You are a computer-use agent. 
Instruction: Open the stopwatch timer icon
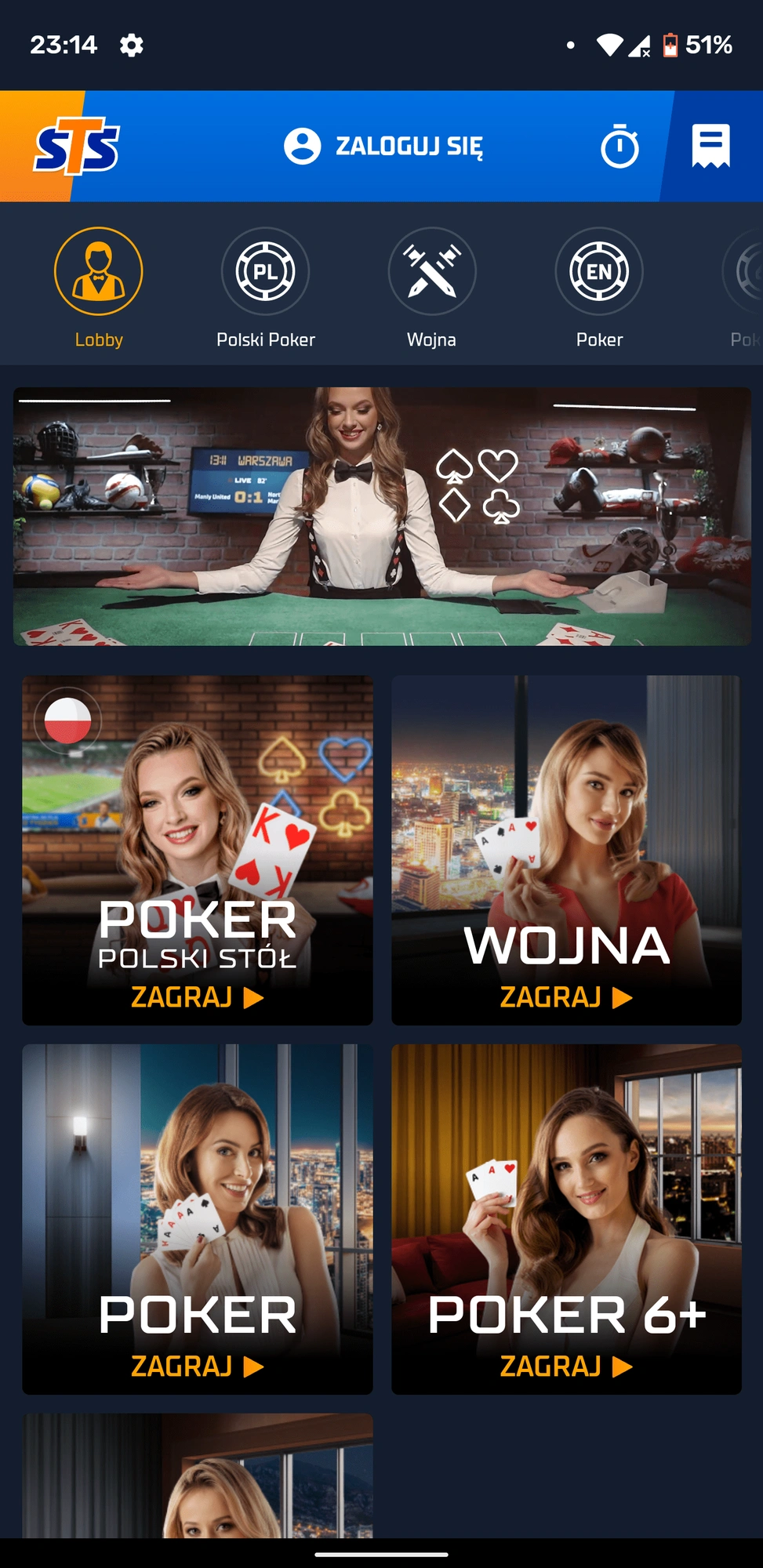click(619, 147)
